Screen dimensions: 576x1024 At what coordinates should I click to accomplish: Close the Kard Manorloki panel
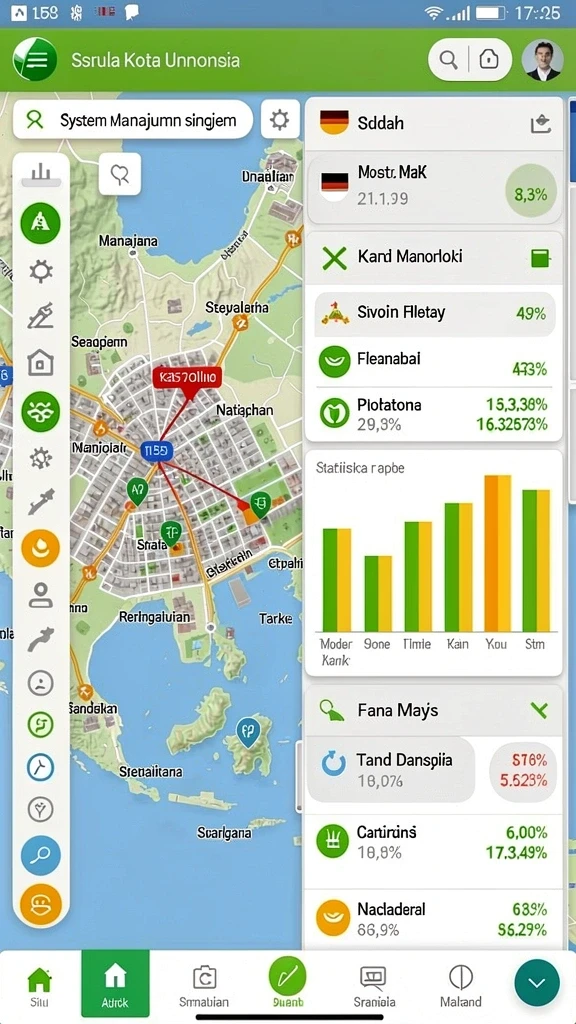[x=335, y=258]
